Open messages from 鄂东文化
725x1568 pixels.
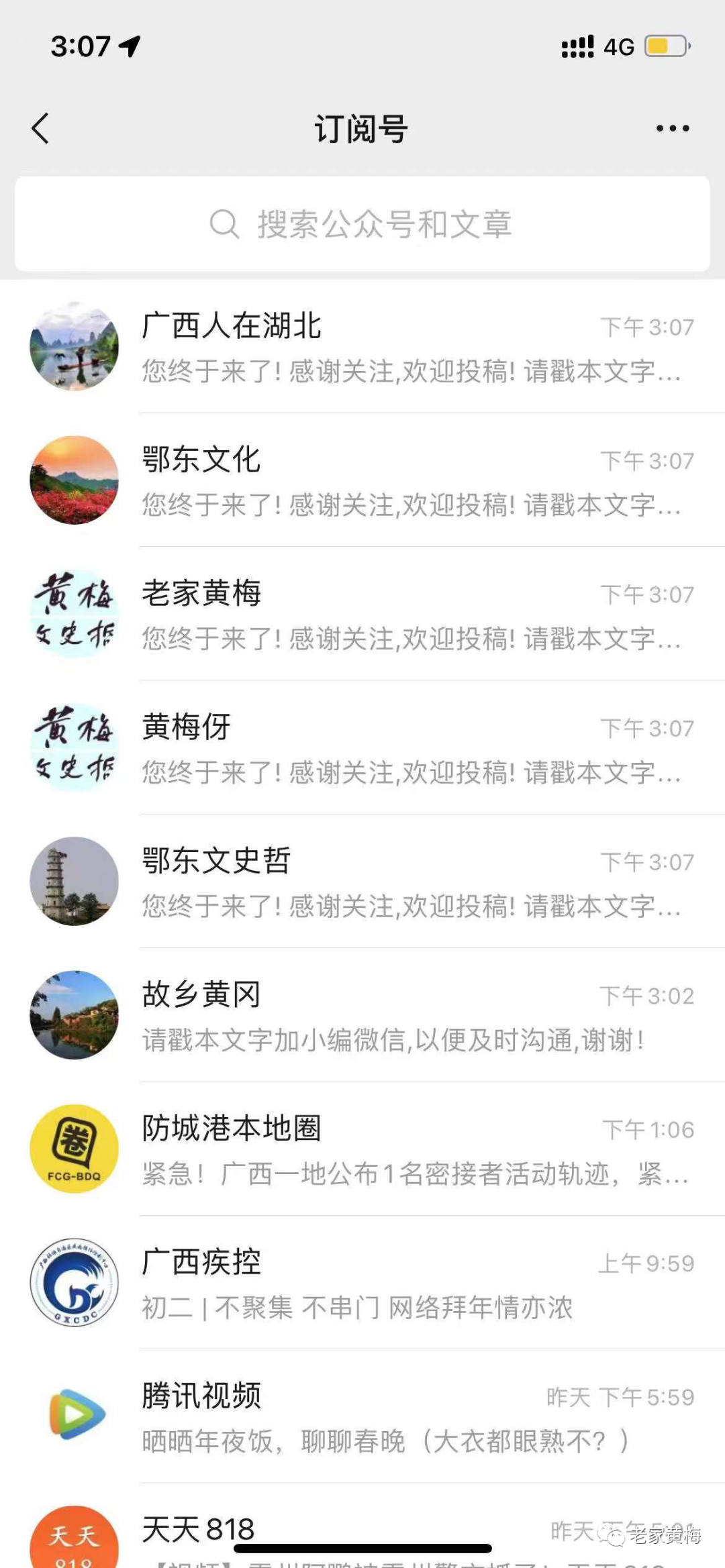pos(362,480)
